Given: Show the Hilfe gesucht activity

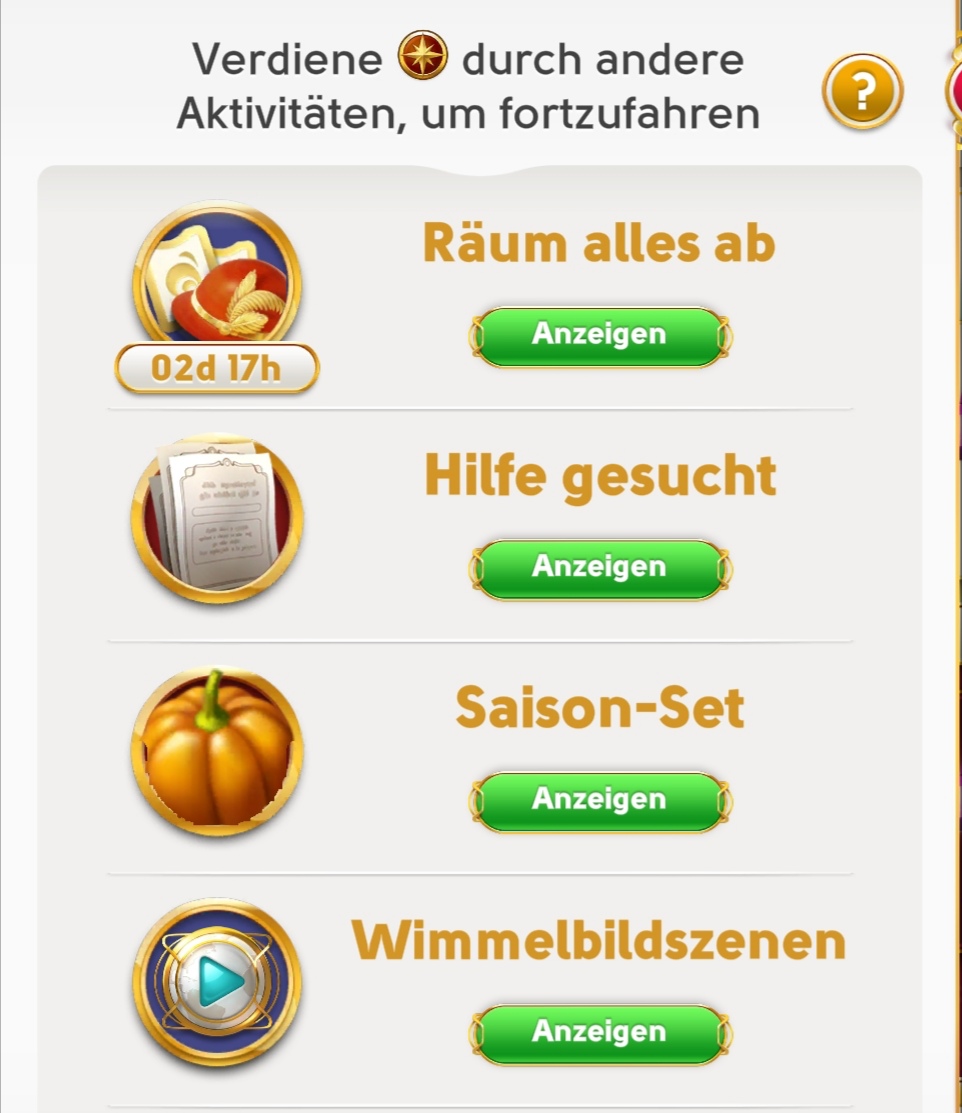Looking at the screenshot, I should click(x=599, y=568).
